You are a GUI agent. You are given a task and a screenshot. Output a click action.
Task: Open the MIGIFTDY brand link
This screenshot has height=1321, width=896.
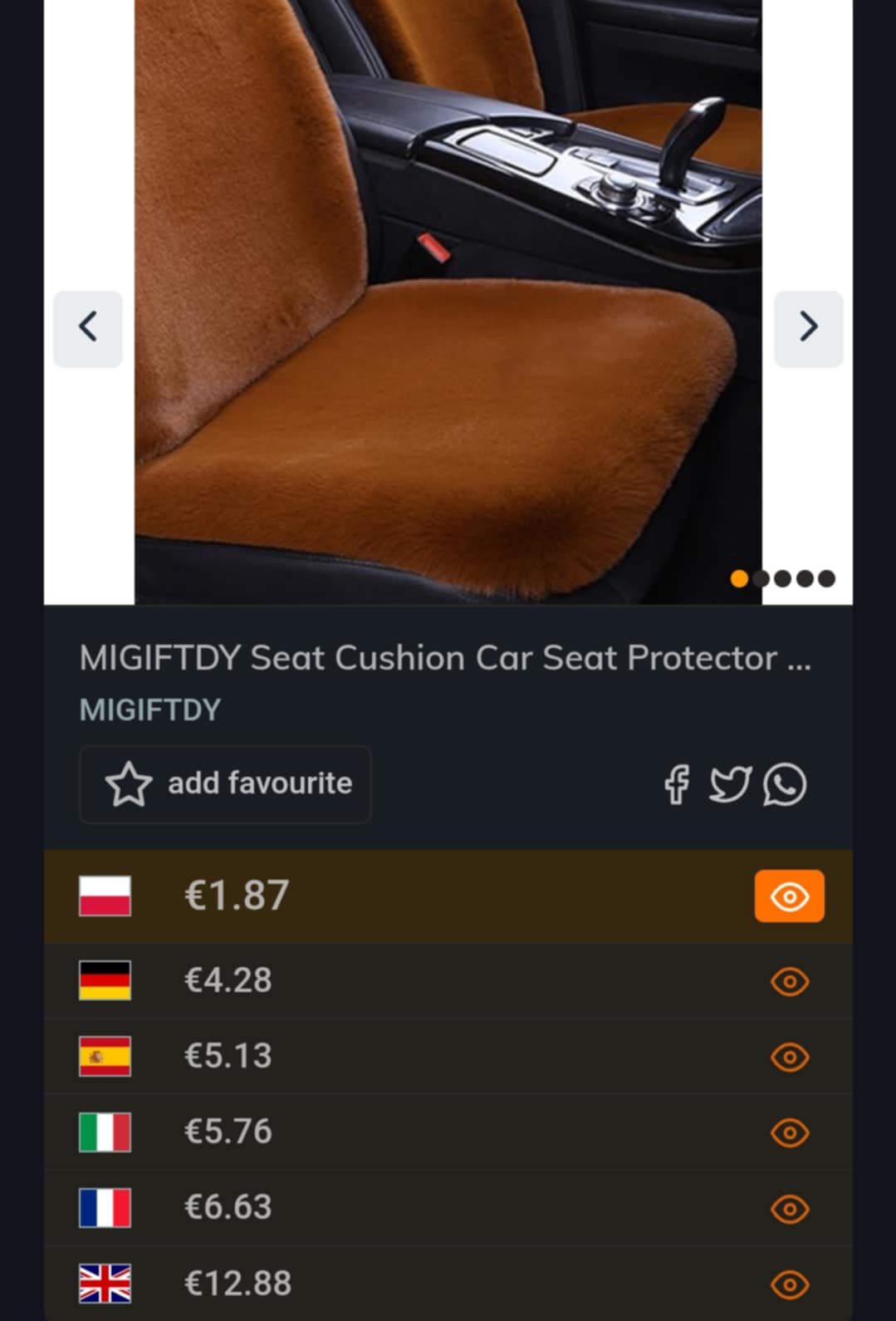150,710
